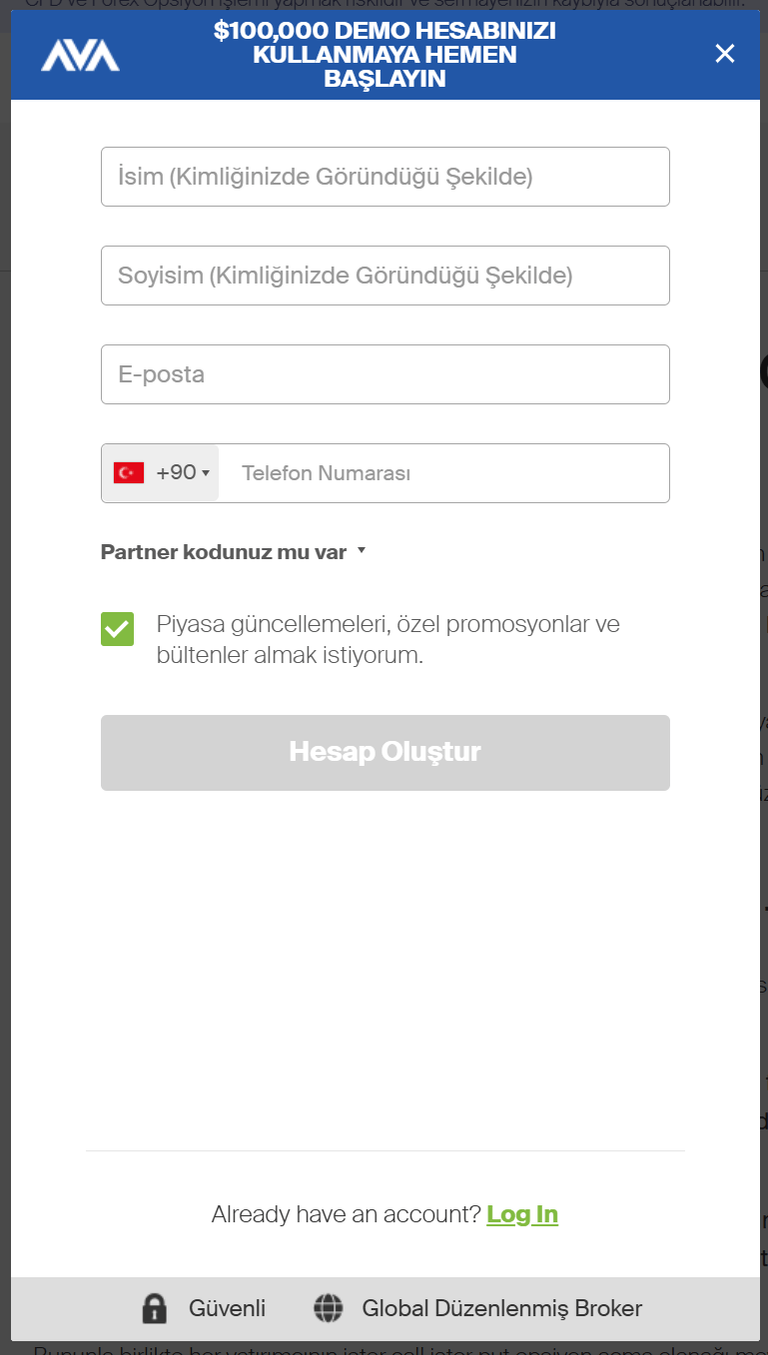Click the E-posta input field
Image resolution: width=768 pixels, height=1355 pixels.
[x=385, y=374]
